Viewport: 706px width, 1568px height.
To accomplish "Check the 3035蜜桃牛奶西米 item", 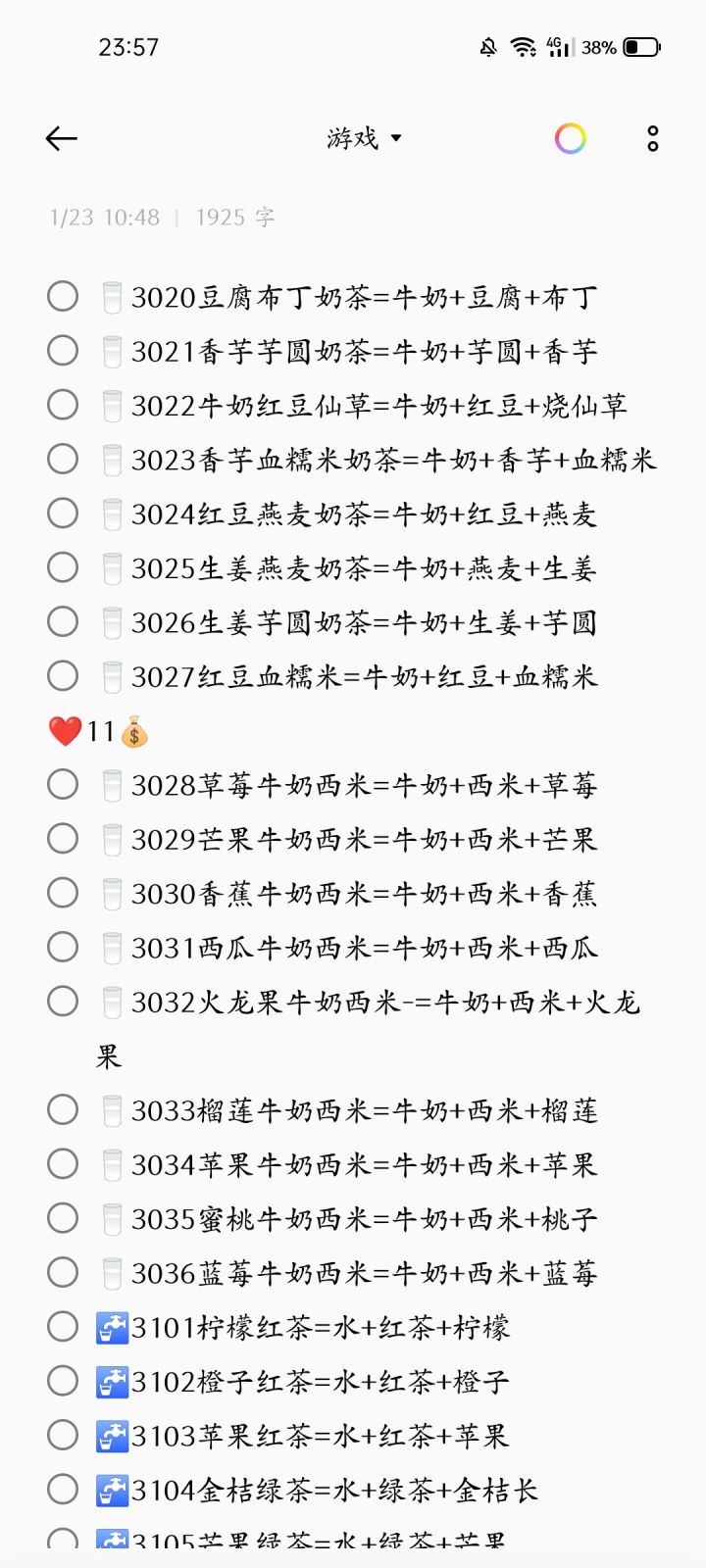I will pyautogui.click(x=63, y=1218).
